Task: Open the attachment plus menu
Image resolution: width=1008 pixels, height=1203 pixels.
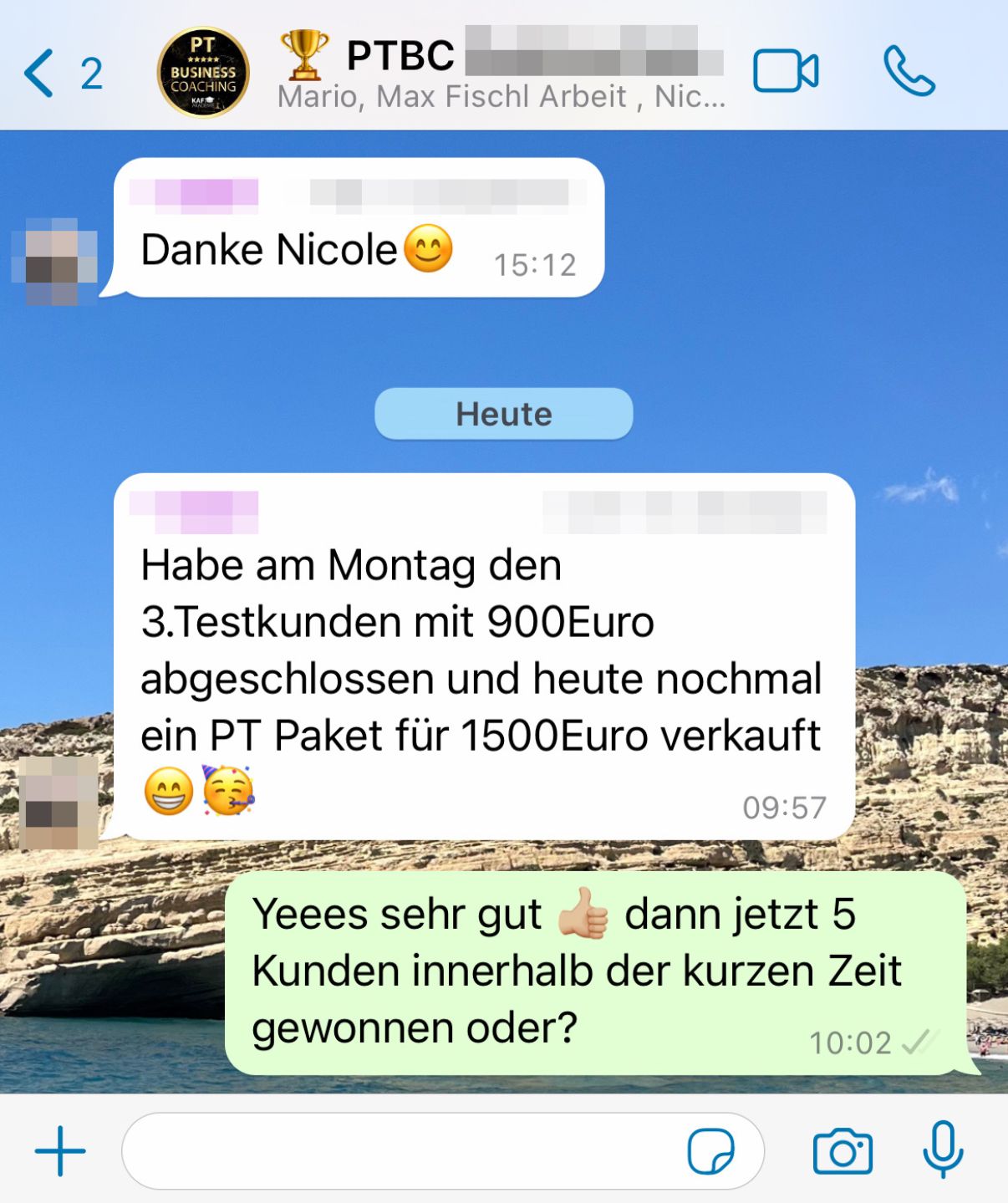Action: click(x=60, y=1151)
